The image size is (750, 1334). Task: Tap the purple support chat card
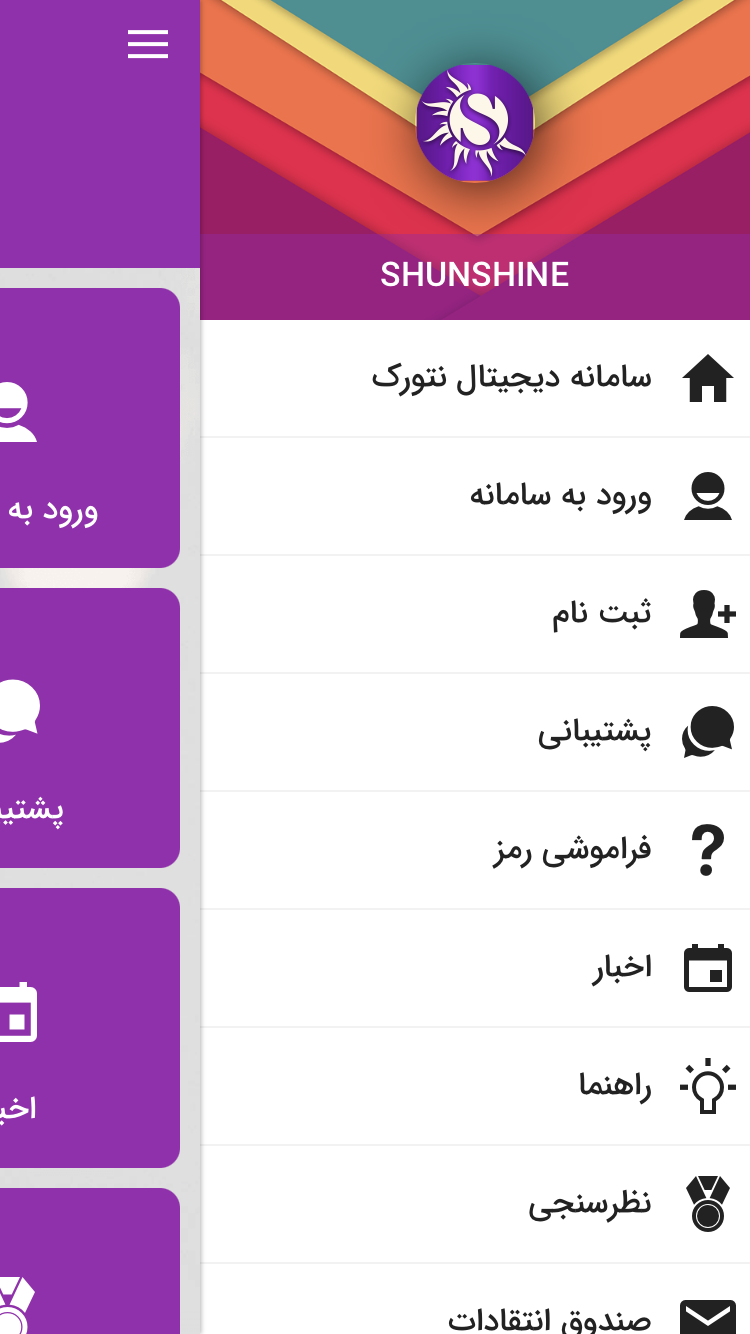pos(90,728)
